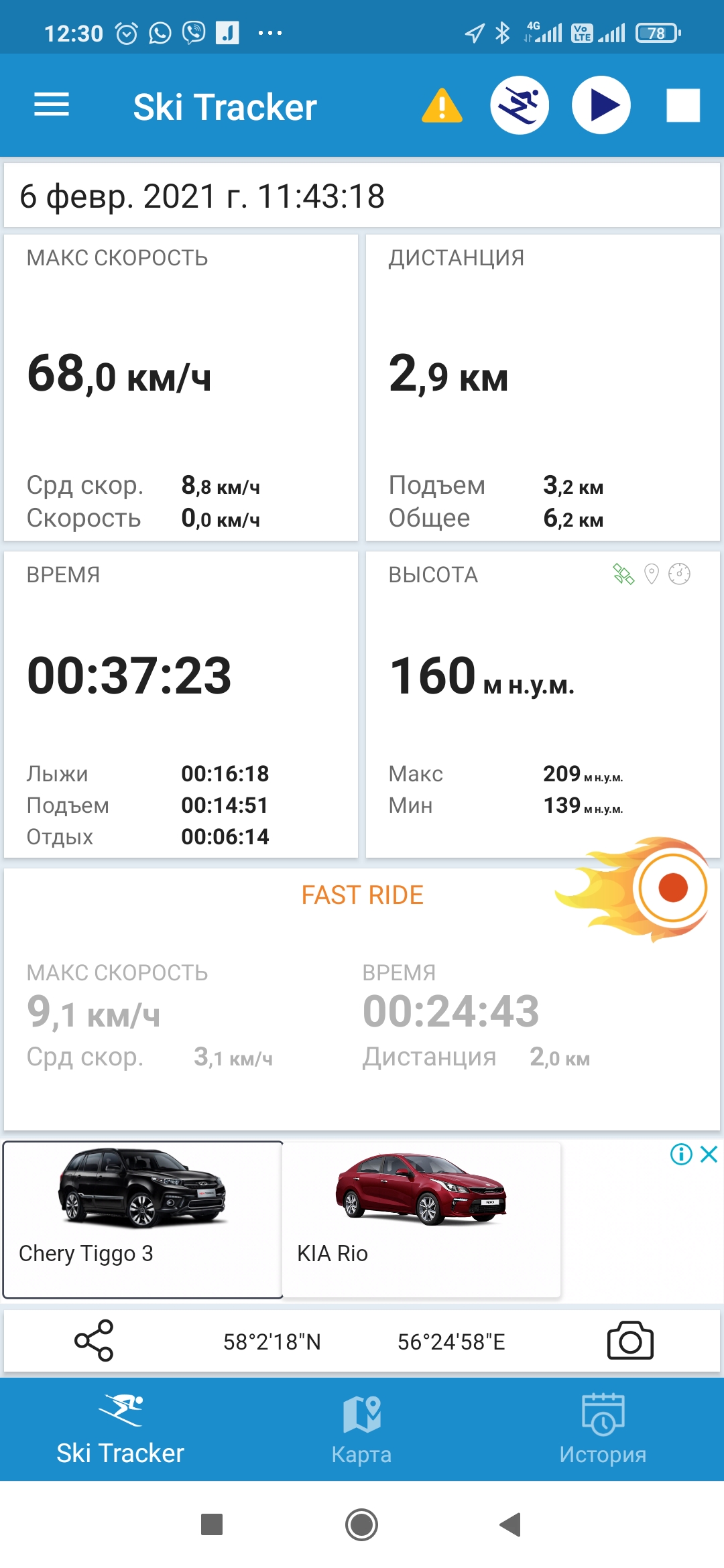
Task: Open the Chery Tiggo 3 ad
Action: coord(143,1220)
